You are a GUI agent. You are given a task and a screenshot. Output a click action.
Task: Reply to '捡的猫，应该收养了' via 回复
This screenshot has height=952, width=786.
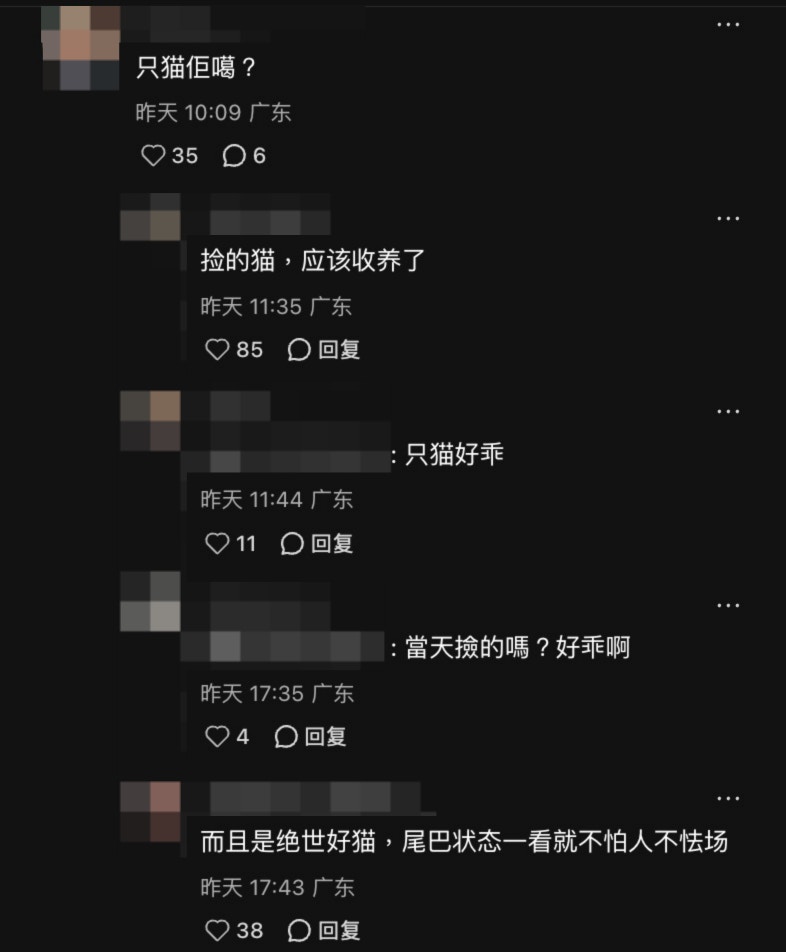click(324, 349)
